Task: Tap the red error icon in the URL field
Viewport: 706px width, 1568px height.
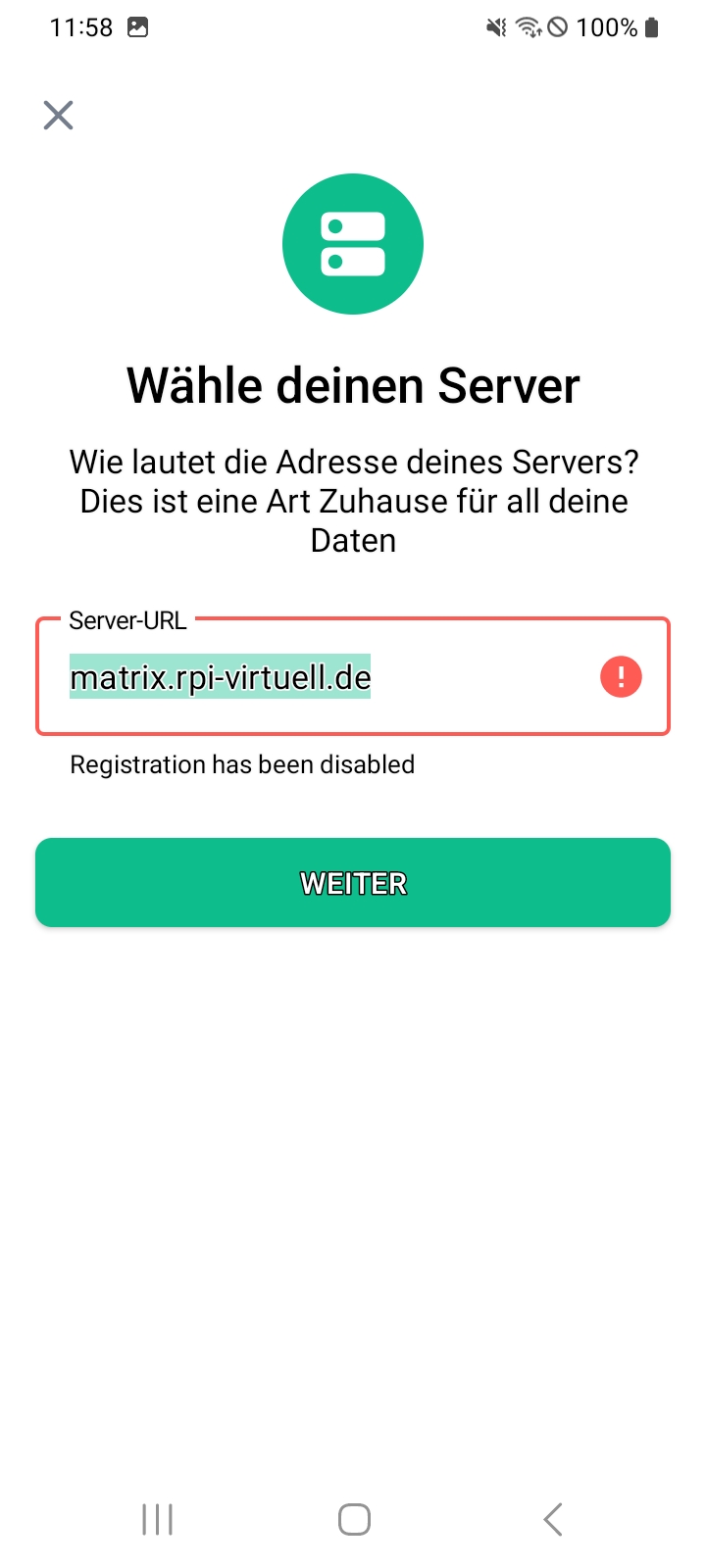Action: pos(621,677)
